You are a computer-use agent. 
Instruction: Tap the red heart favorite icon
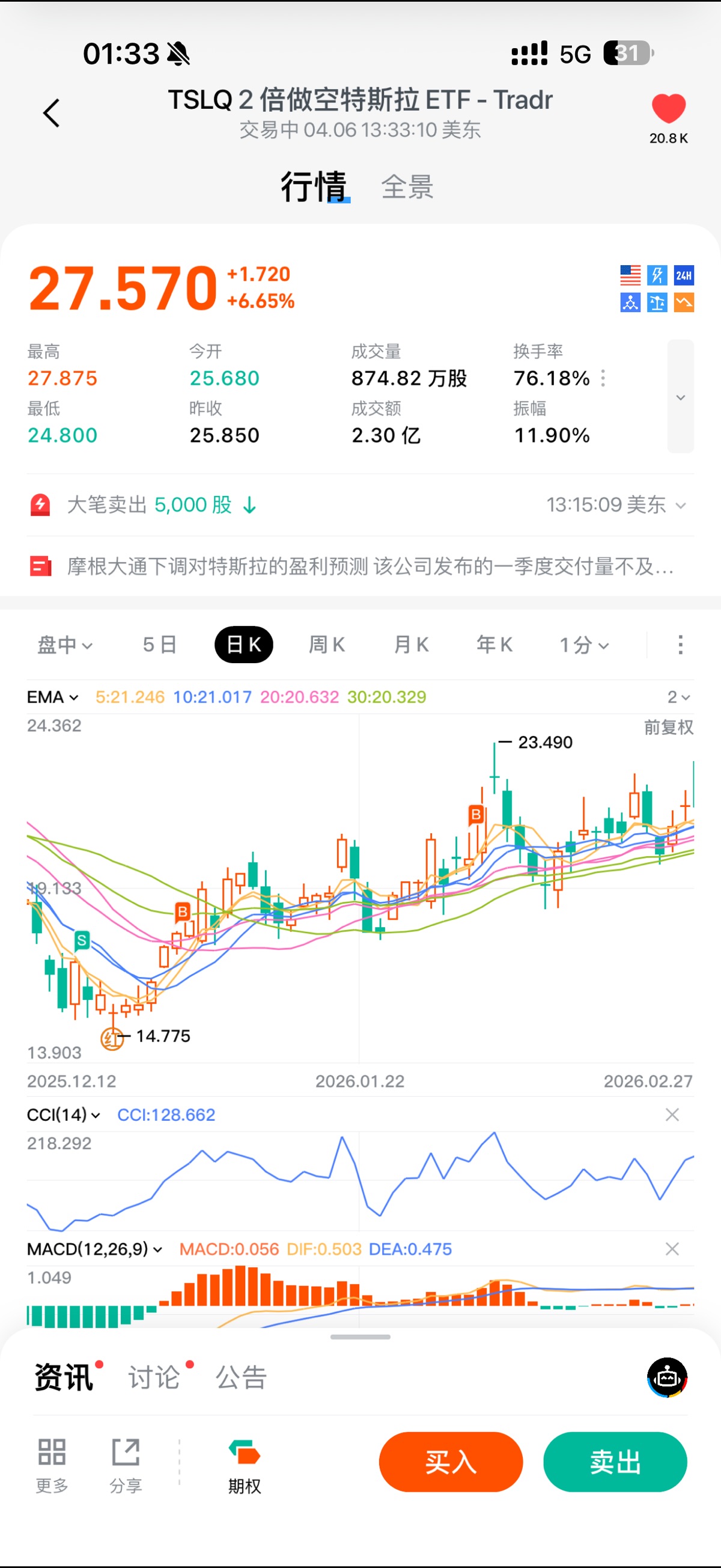point(668,109)
